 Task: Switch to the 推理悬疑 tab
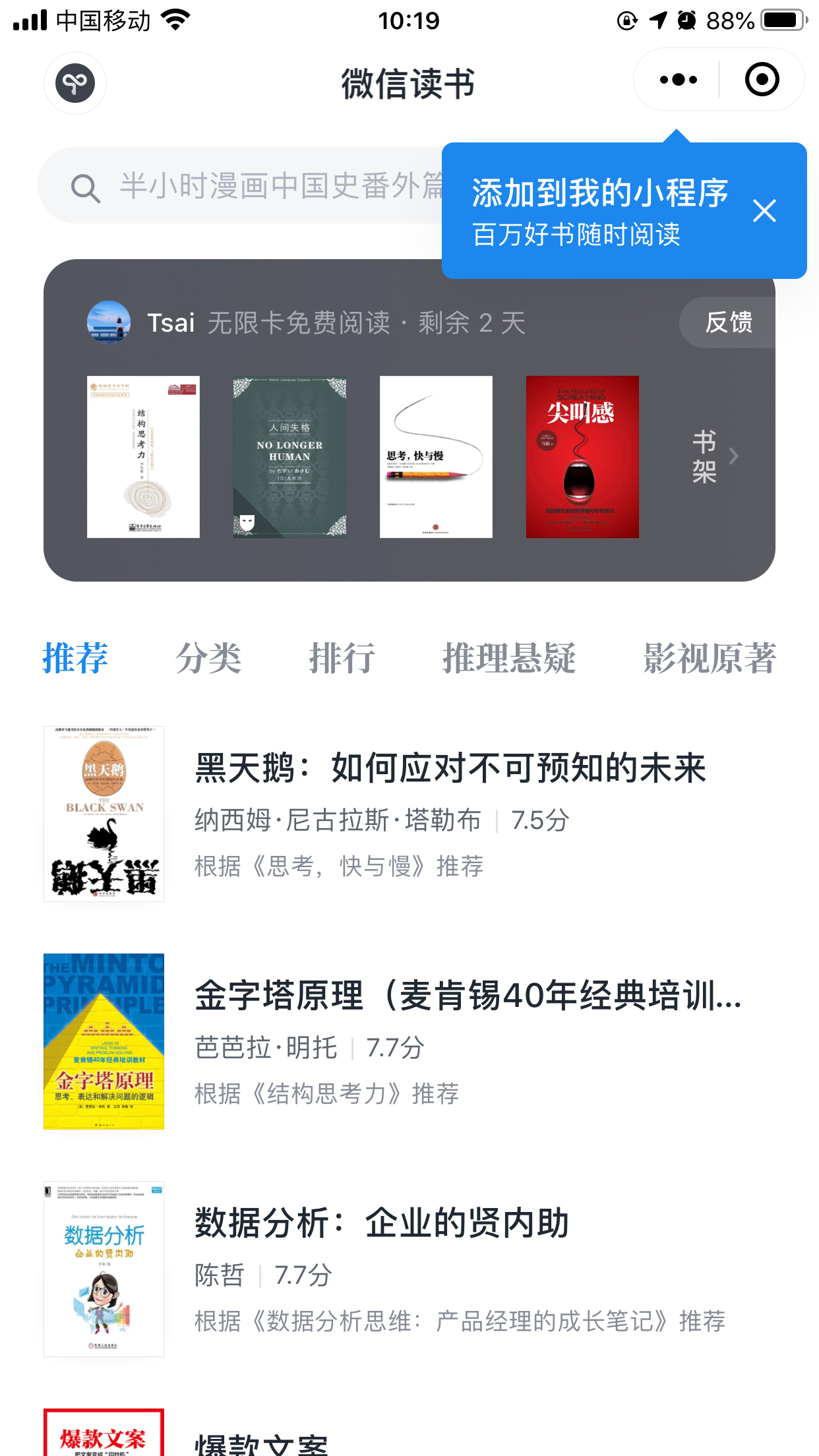click(x=509, y=658)
